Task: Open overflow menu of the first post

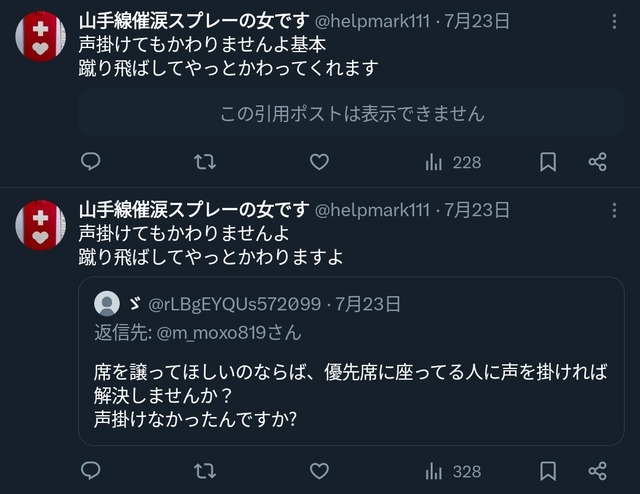Action: coord(615,21)
